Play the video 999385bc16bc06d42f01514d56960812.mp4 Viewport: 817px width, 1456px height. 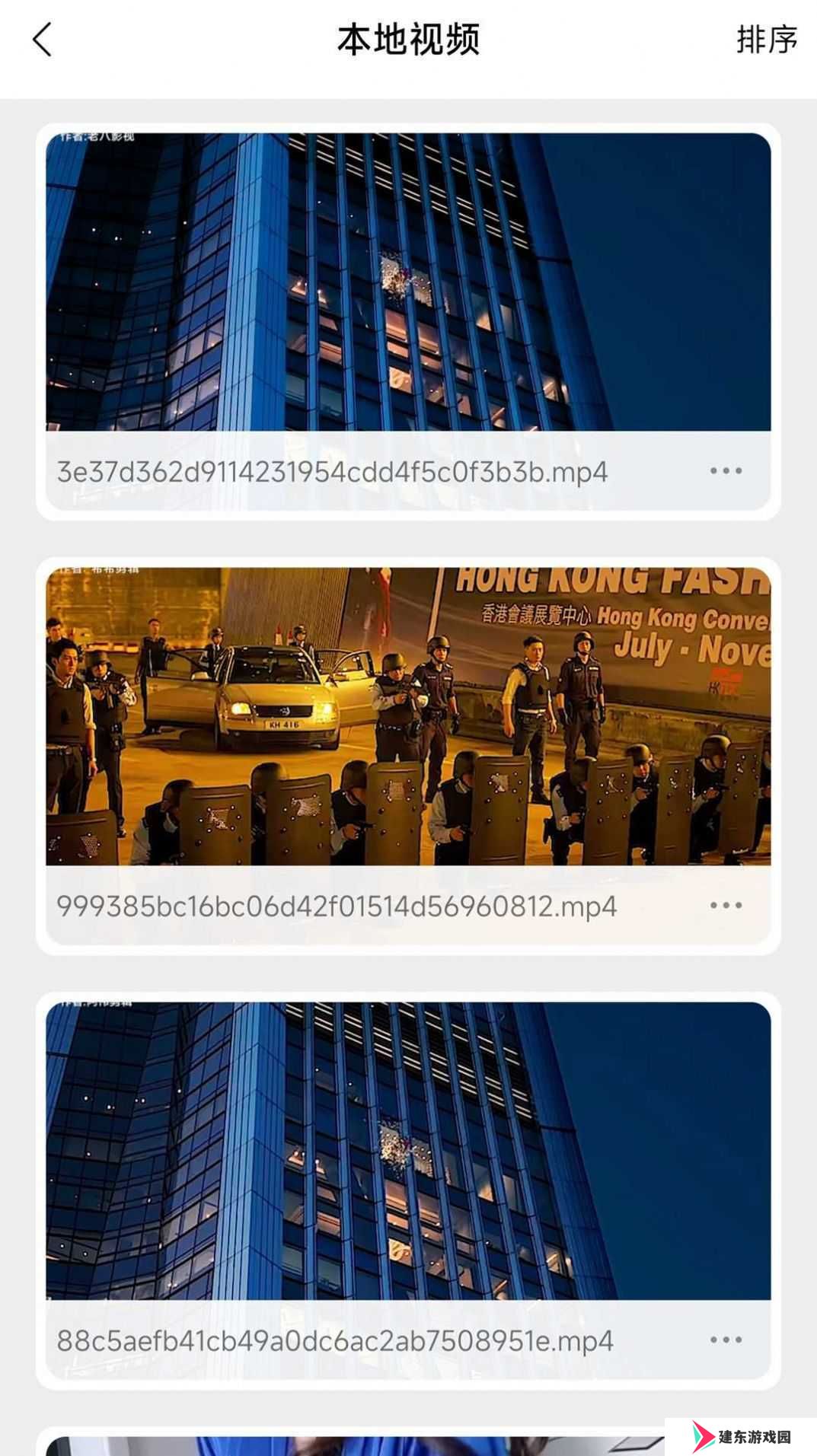[x=408, y=716]
